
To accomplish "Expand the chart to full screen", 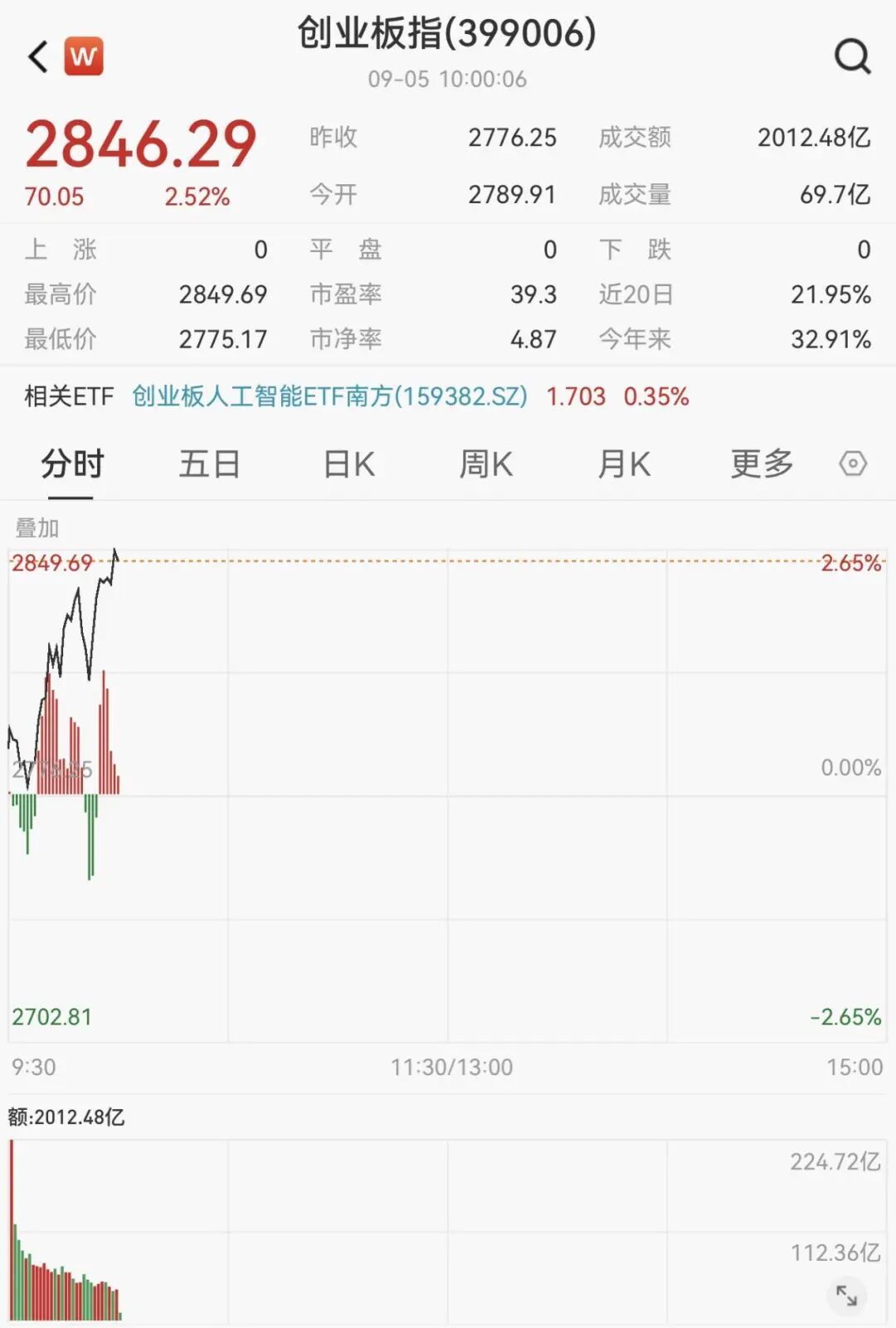I will (846, 1295).
